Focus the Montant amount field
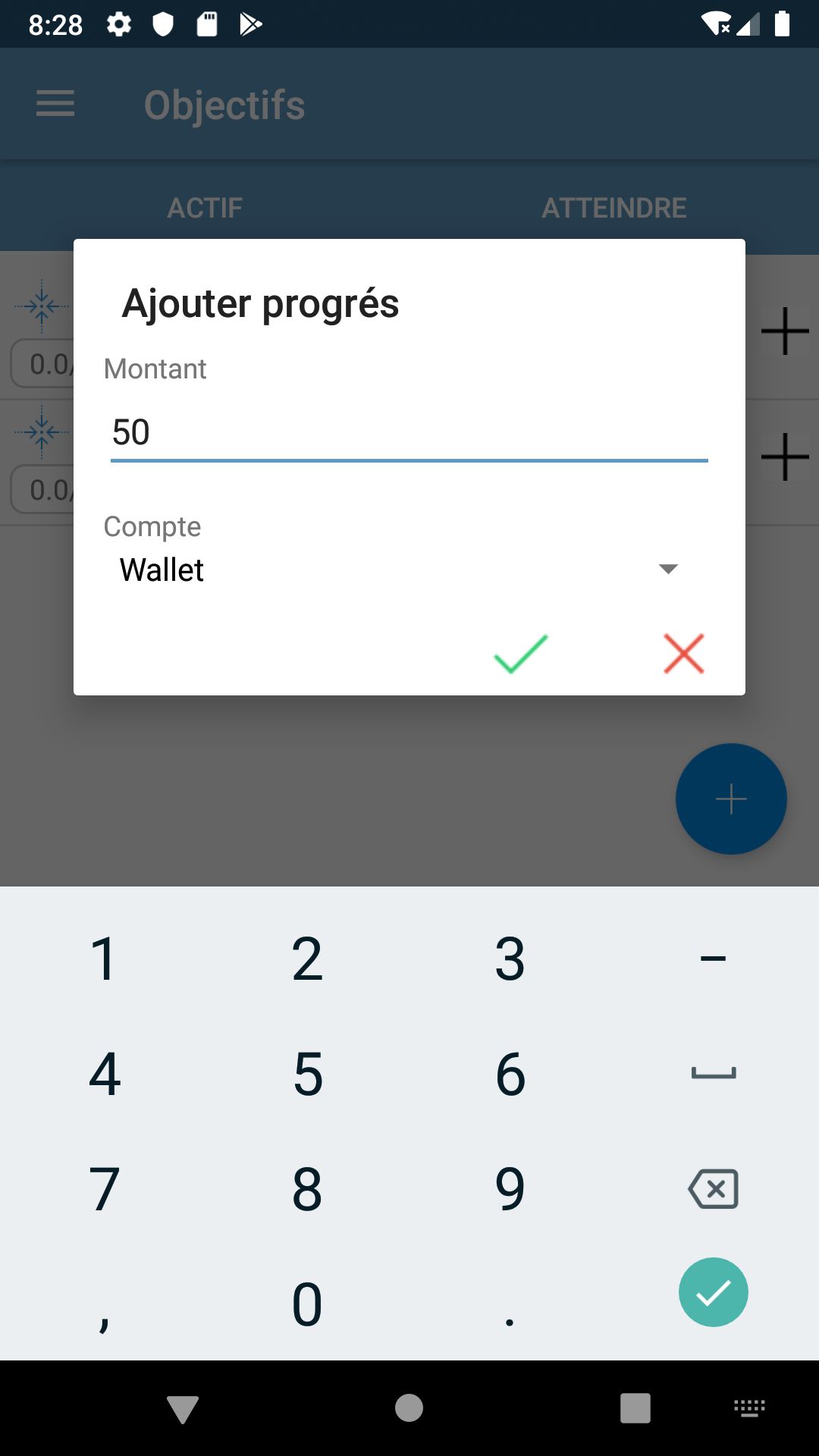This screenshot has height=1456, width=819. pos(409,432)
